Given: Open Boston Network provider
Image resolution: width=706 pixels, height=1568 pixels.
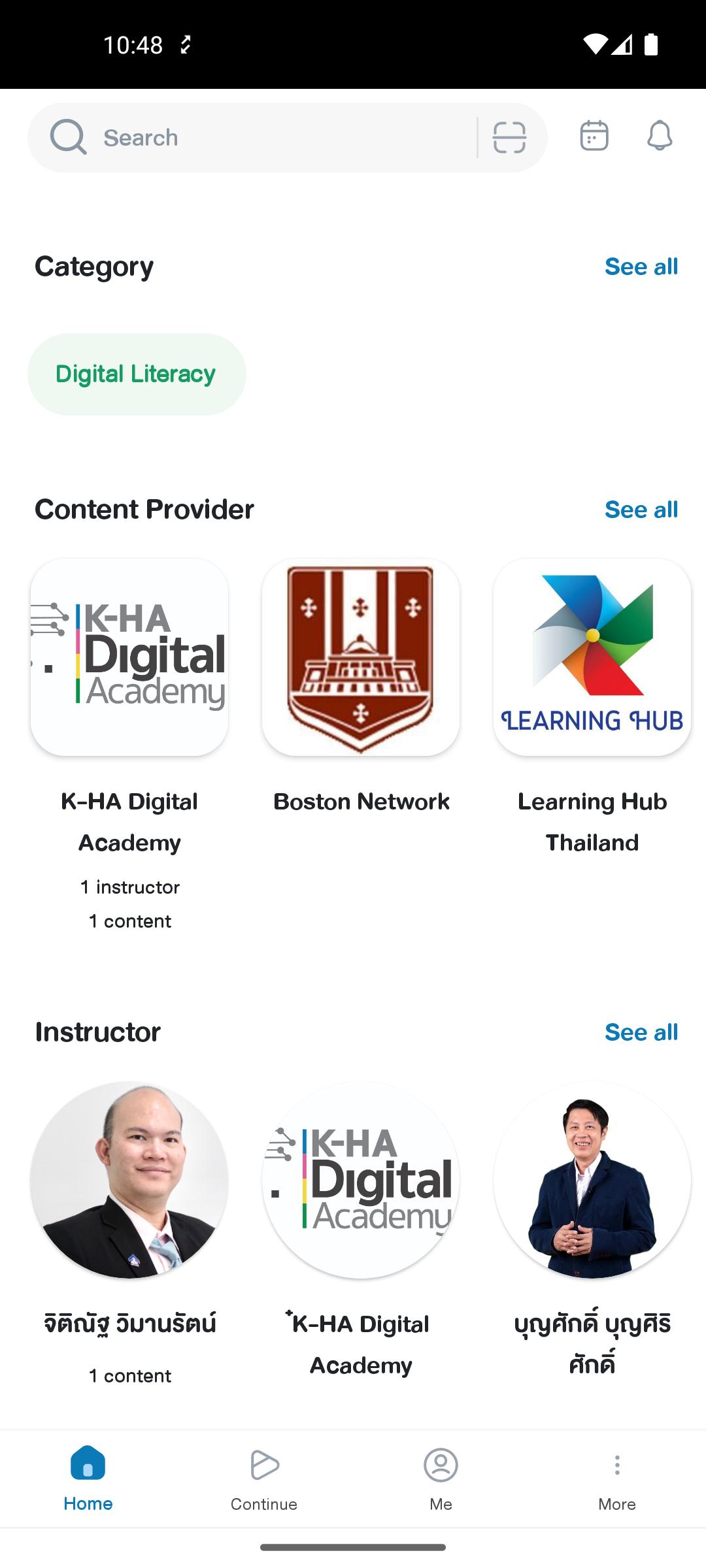Looking at the screenshot, I should (361, 686).
